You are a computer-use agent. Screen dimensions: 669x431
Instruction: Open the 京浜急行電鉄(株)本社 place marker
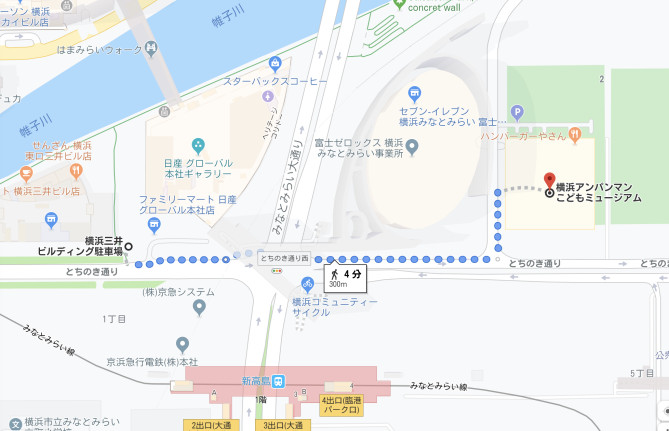point(181,344)
